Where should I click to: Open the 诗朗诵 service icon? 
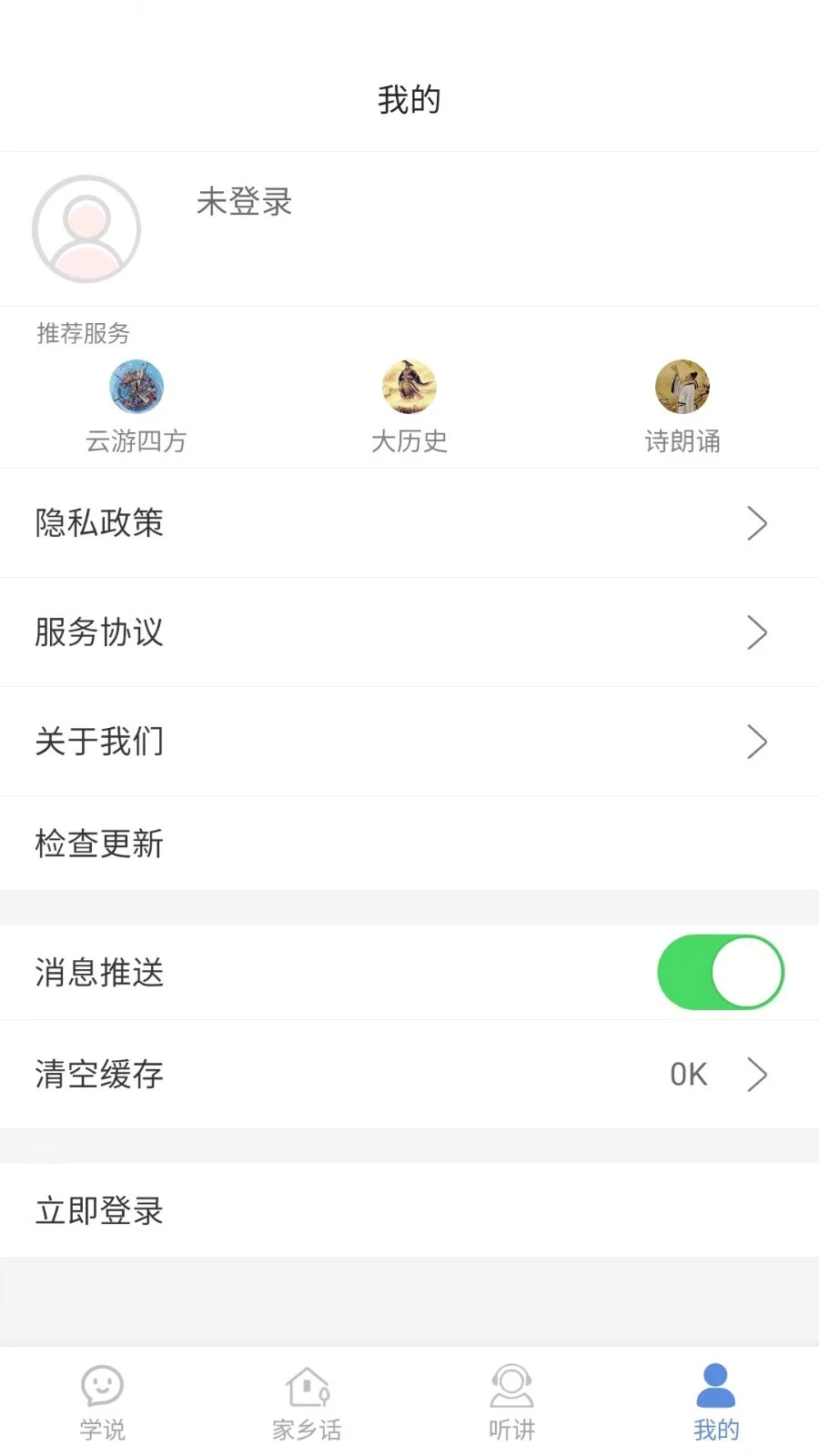pyautogui.click(x=682, y=386)
